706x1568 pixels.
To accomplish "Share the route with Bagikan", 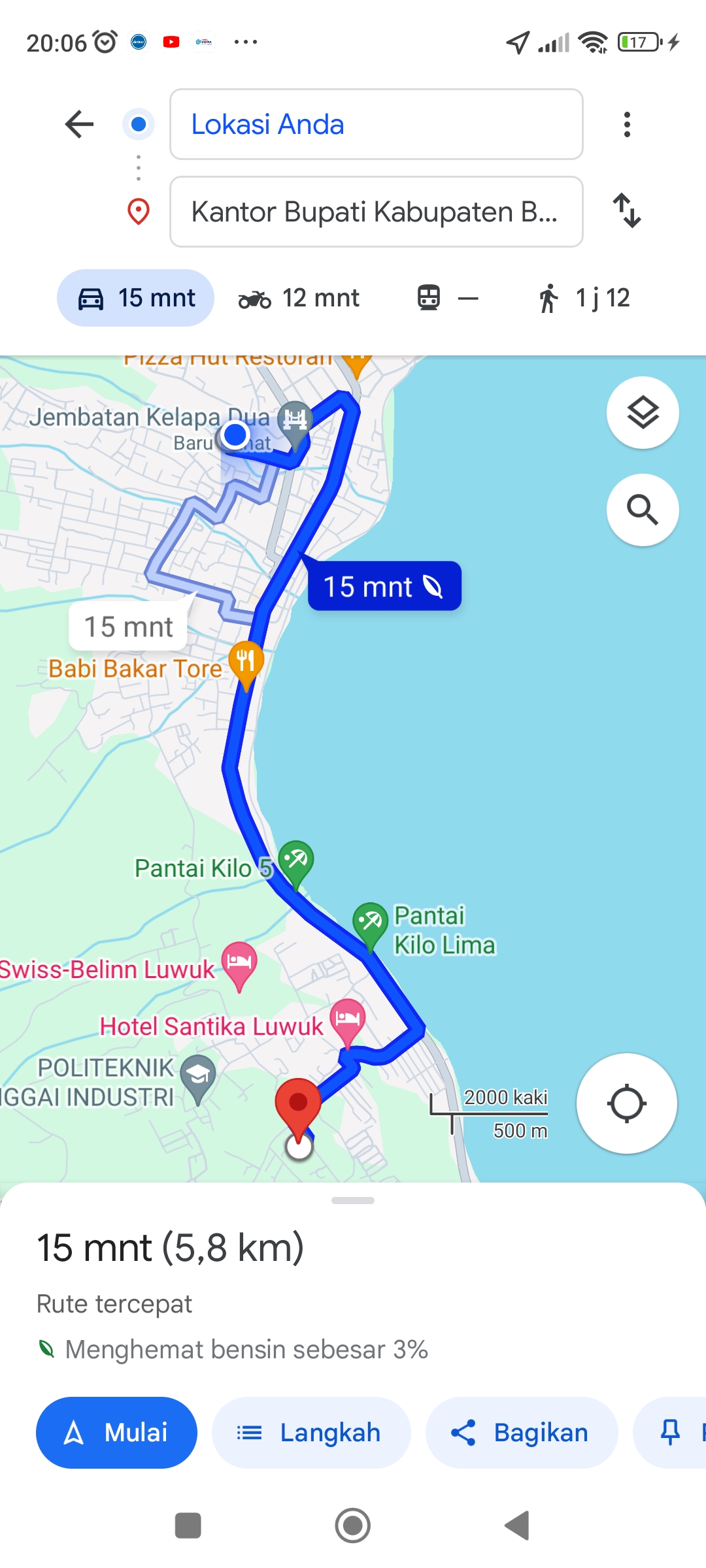I will click(x=522, y=1433).
